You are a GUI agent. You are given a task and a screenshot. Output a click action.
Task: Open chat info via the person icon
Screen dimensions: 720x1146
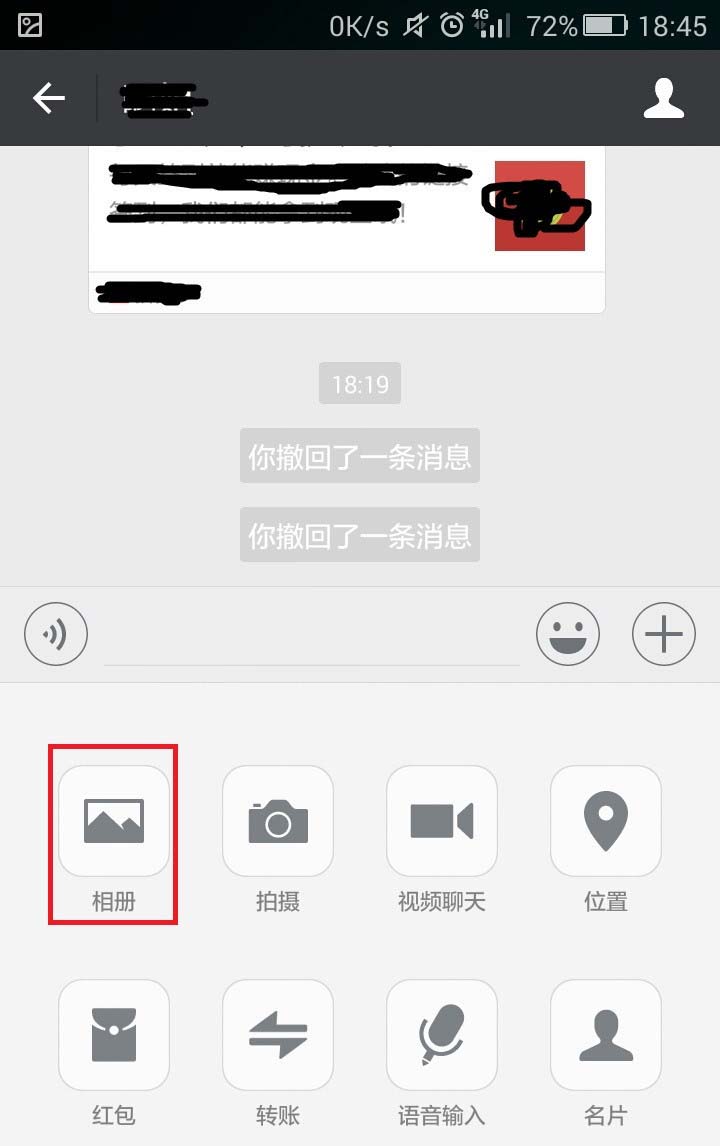point(664,98)
